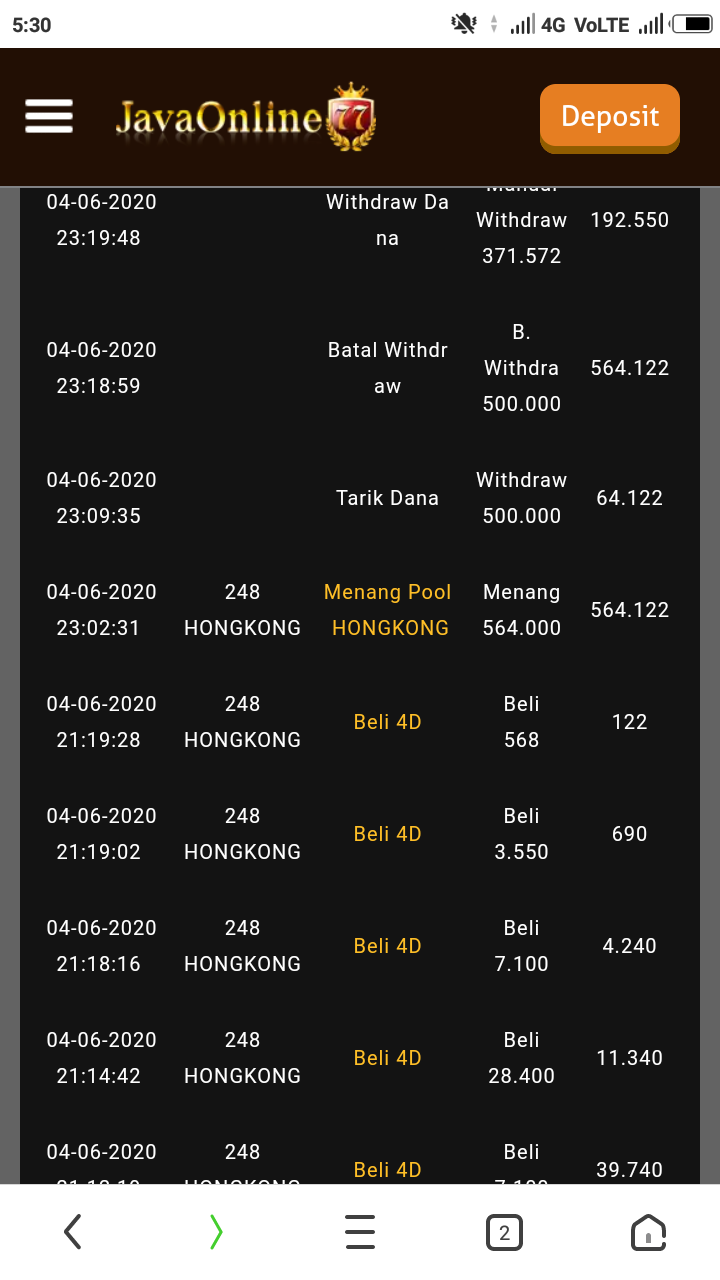Go forward in browser history
Viewport: 720px width, 1280px height.
(216, 1232)
